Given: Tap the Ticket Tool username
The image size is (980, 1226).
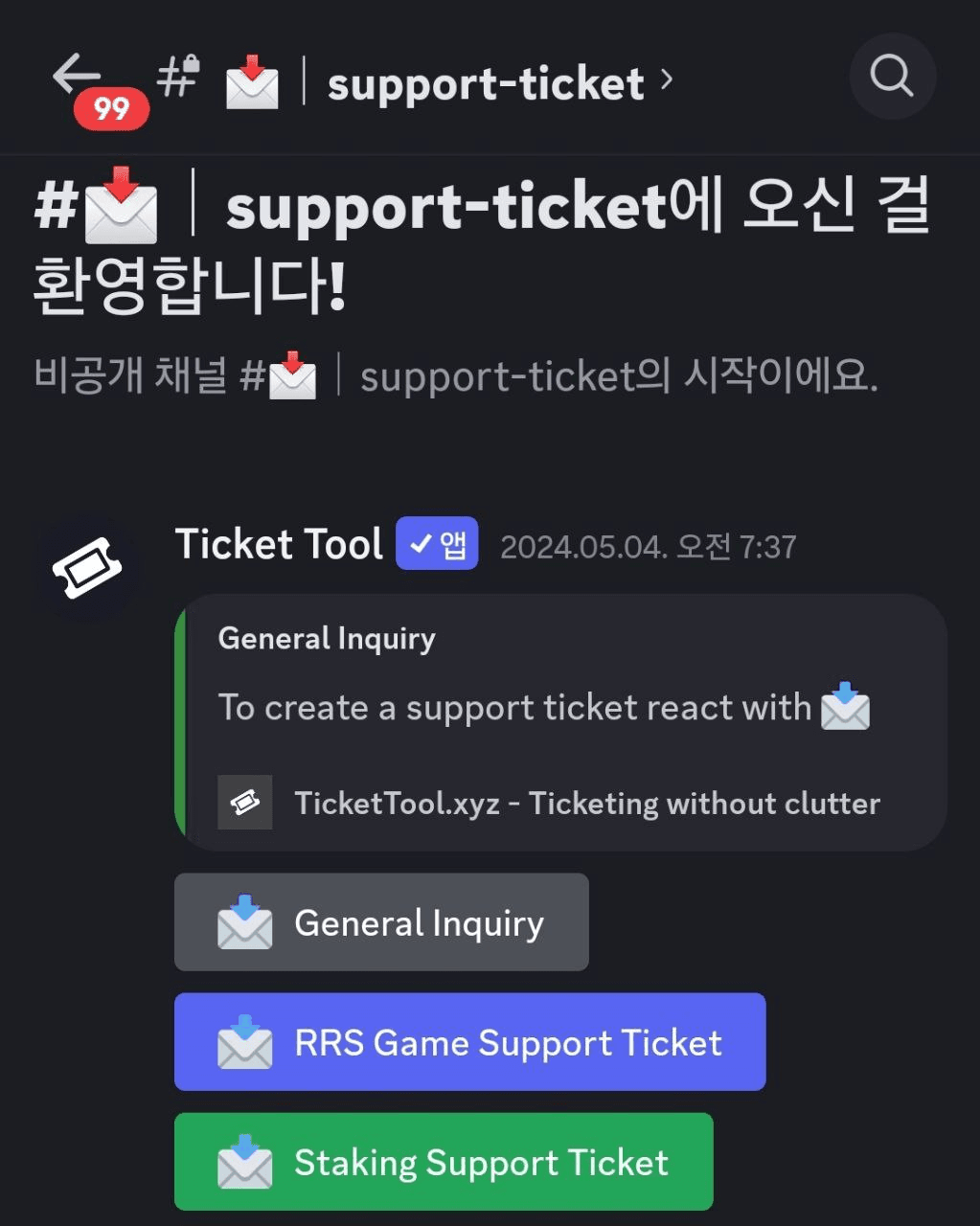Looking at the screenshot, I should pyautogui.click(x=279, y=544).
